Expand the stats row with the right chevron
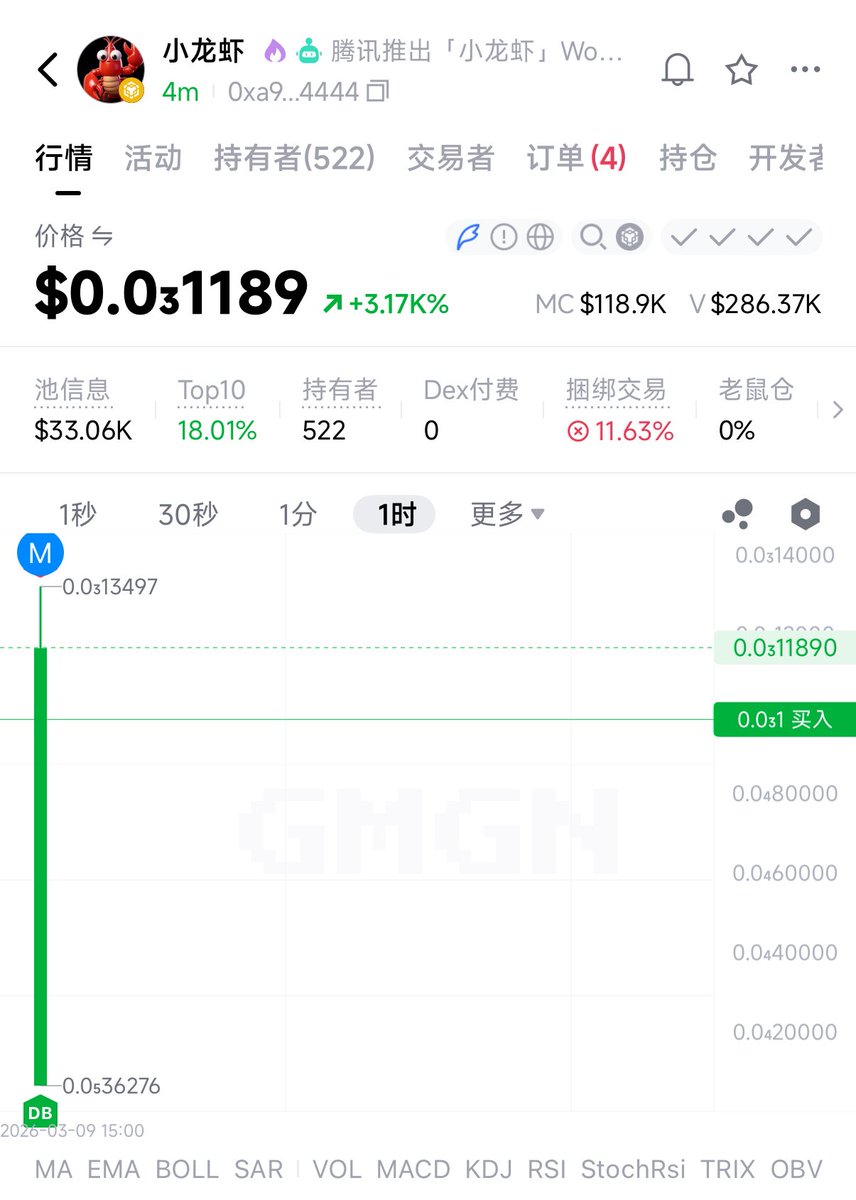The image size is (856, 1200). point(838,410)
